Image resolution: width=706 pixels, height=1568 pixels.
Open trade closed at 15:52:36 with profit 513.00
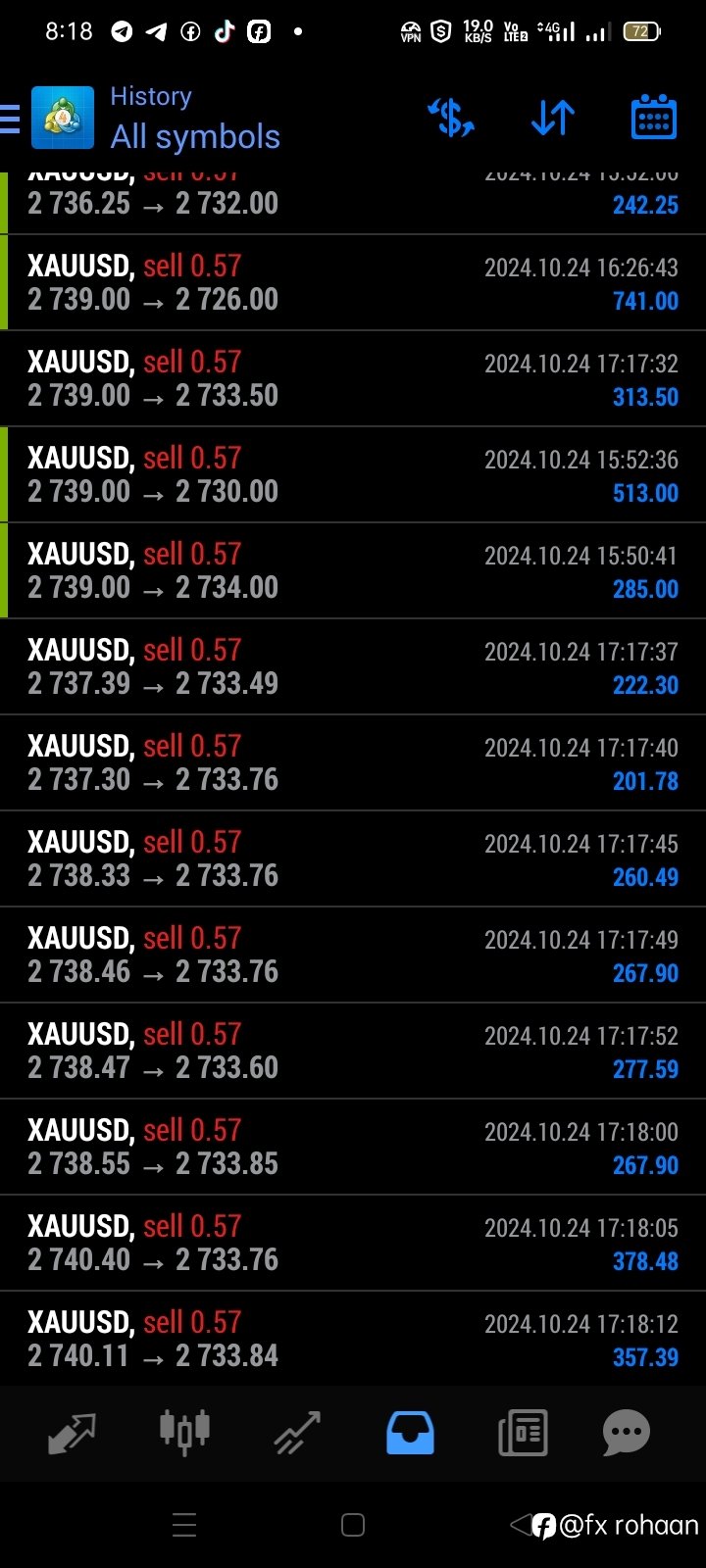pyautogui.click(x=353, y=475)
